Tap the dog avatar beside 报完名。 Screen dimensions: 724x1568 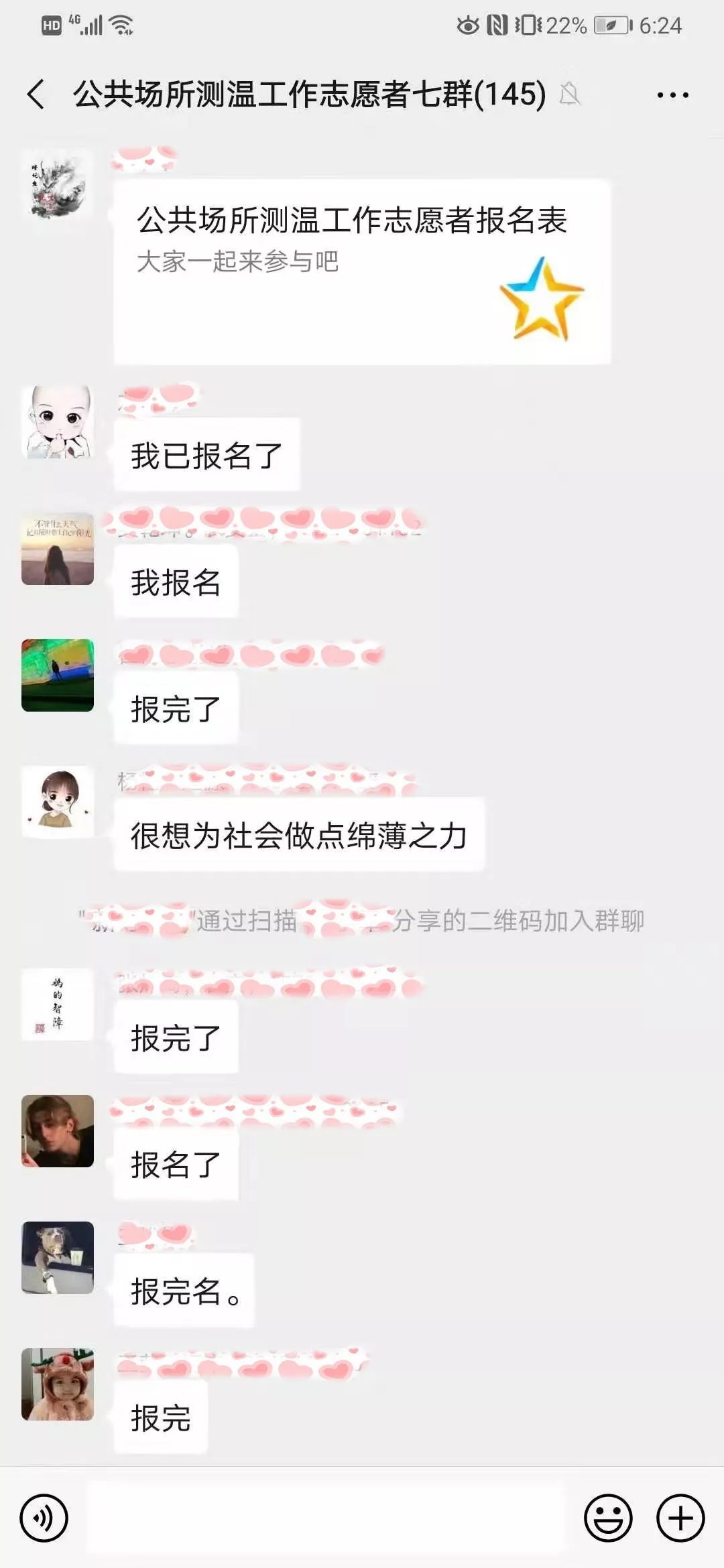coord(58,1258)
